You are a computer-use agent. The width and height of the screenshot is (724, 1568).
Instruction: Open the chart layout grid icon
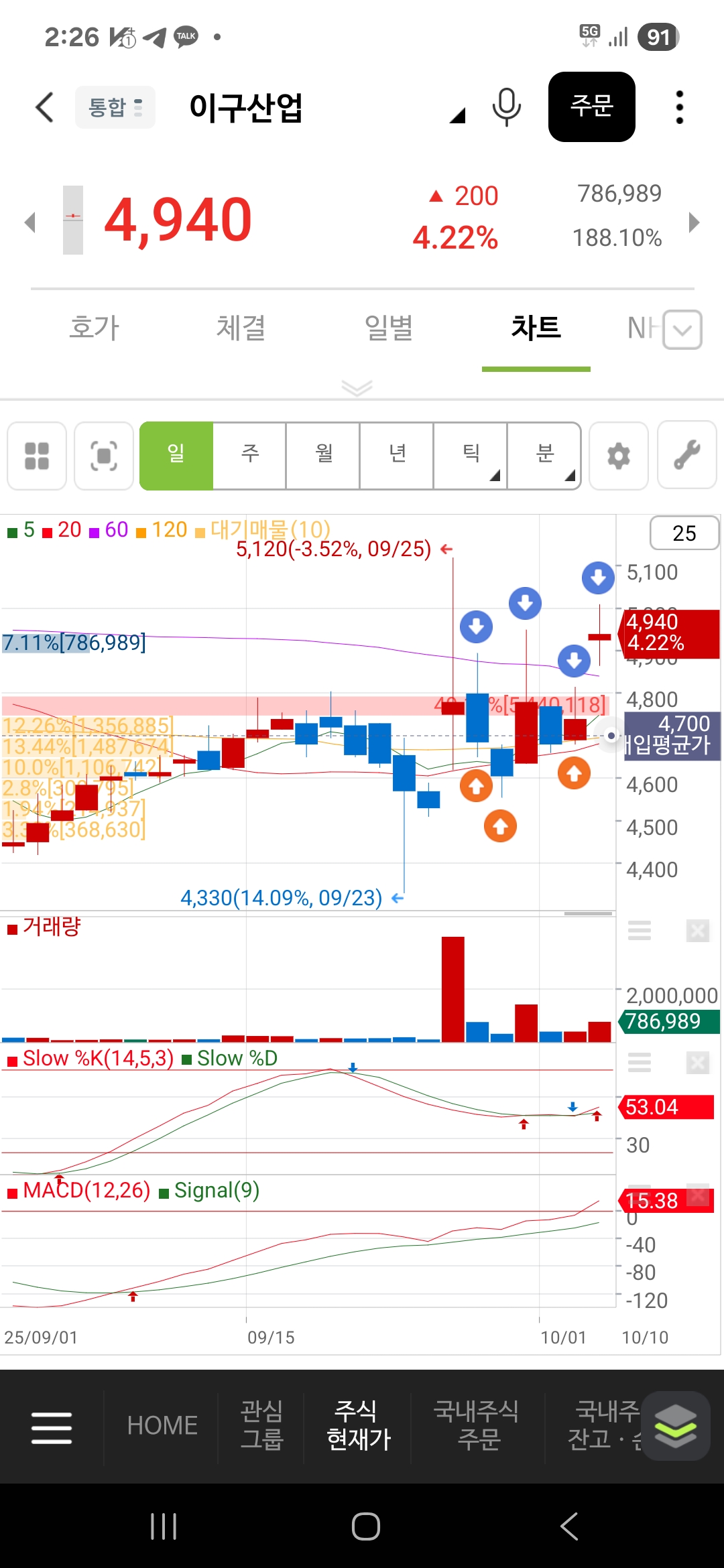tap(37, 456)
